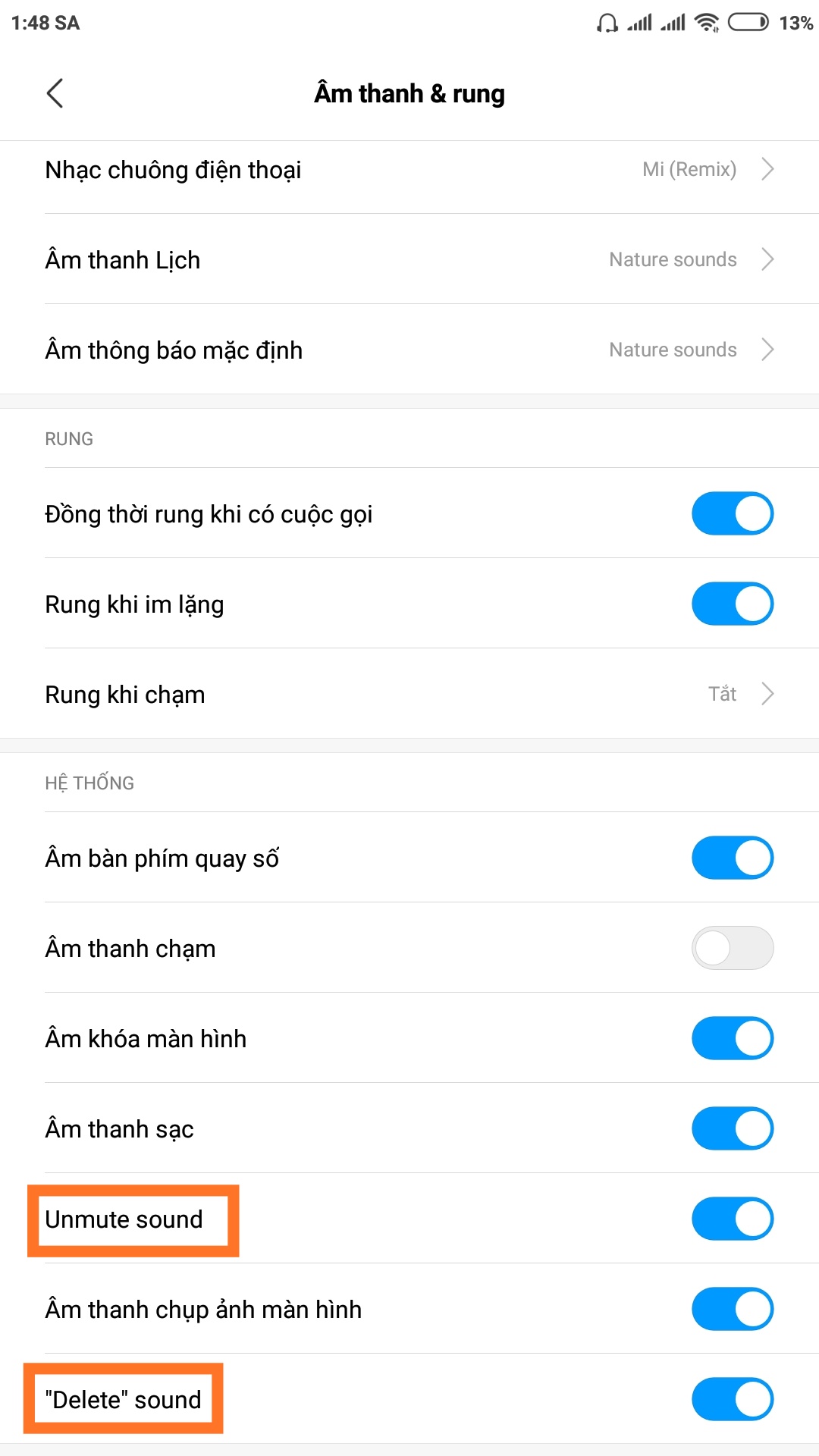The image size is (819, 1456).
Task: Go back from Âm thanh & rung
Action: [x=55, y=93]
